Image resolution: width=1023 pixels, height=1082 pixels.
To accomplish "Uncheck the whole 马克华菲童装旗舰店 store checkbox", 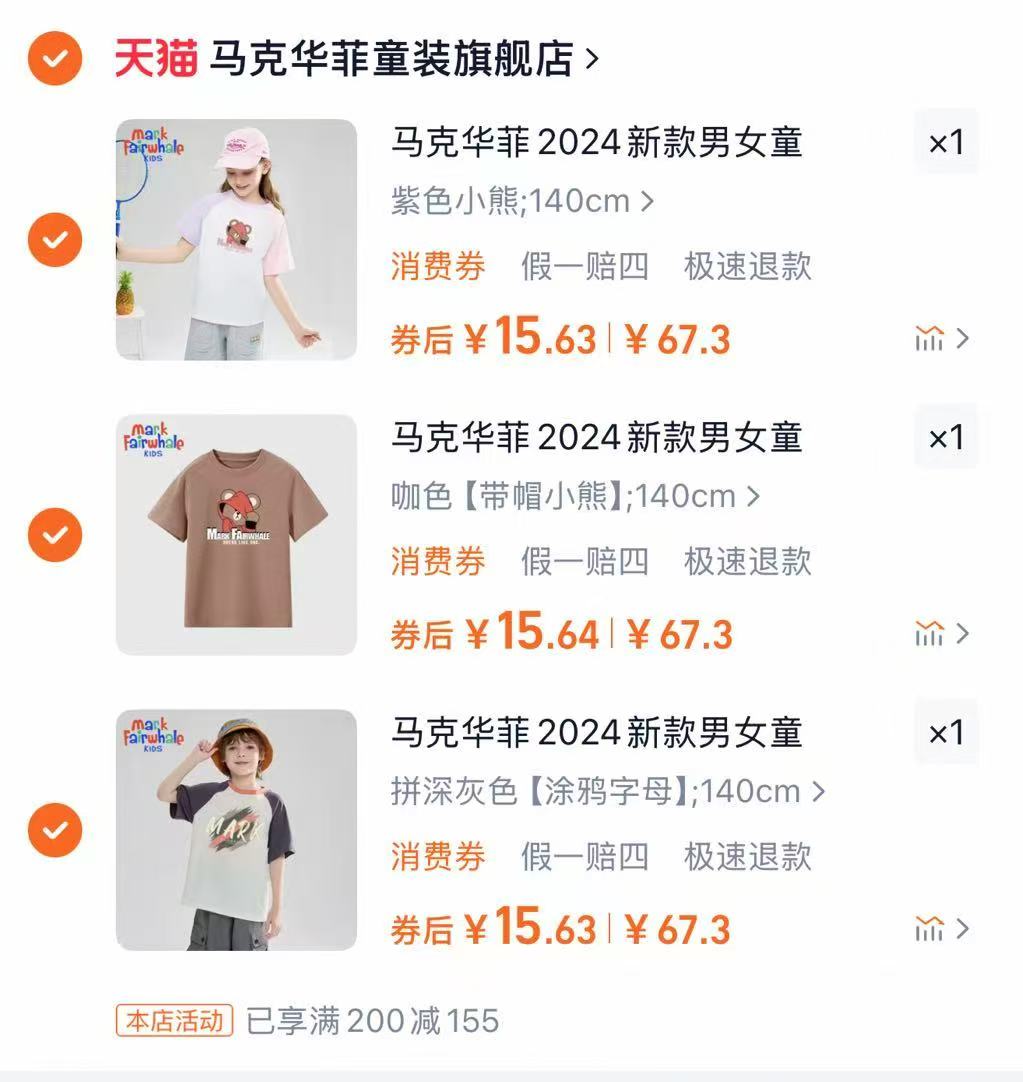I will (x=54, y=59).
